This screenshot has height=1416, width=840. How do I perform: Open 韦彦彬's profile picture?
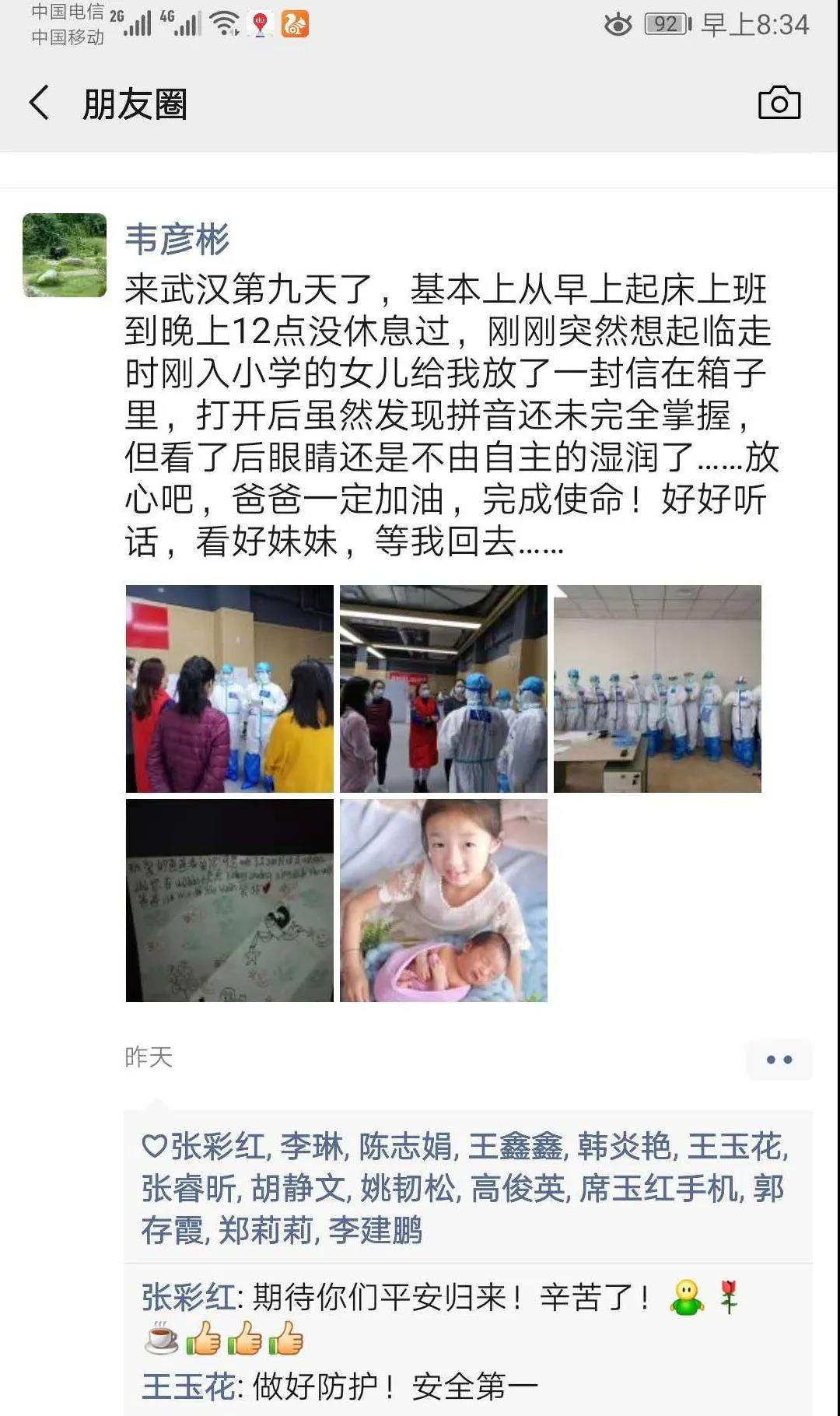[65, 255]
